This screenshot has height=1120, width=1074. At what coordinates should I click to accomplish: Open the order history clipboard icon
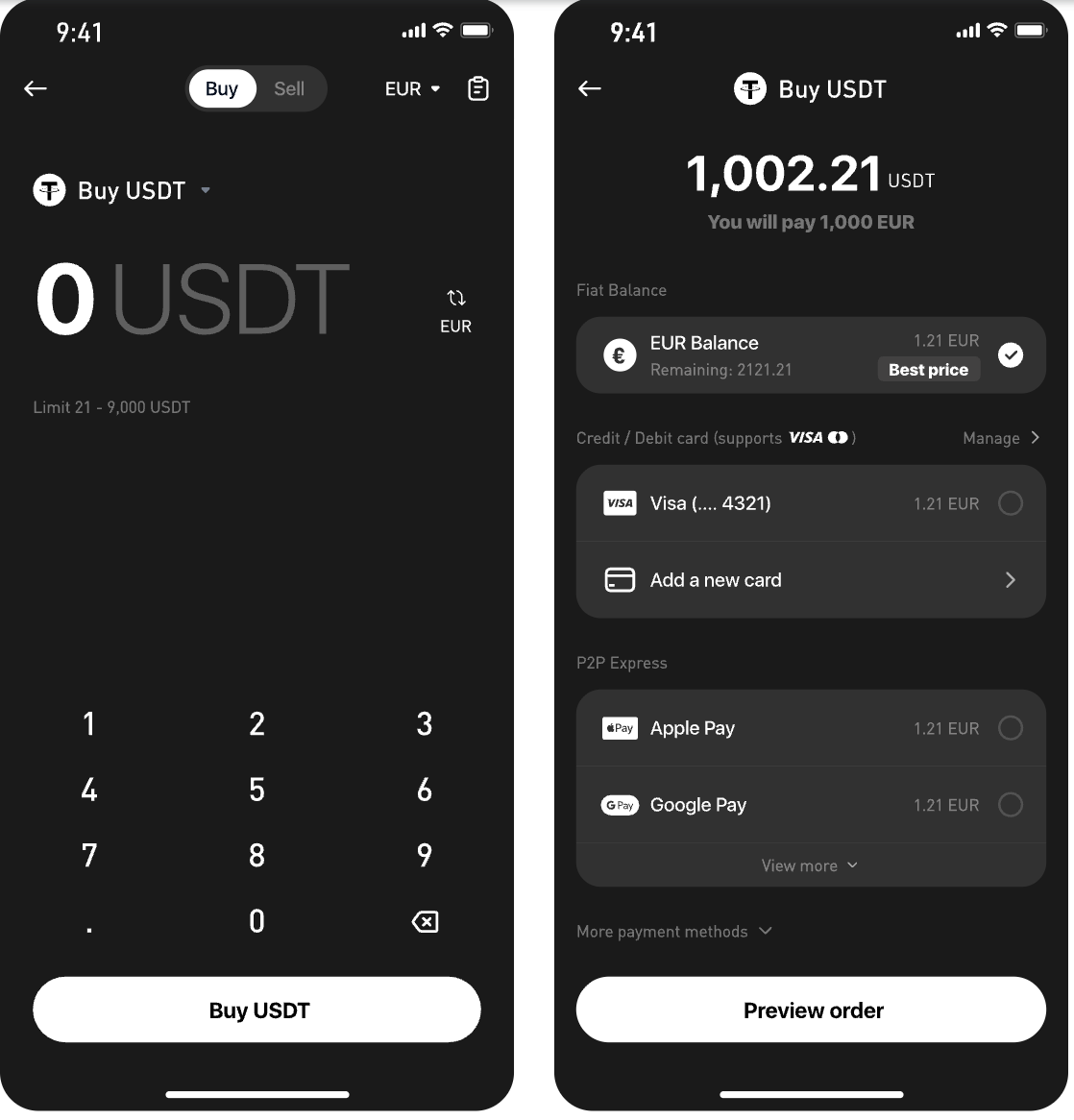(477, 89)
